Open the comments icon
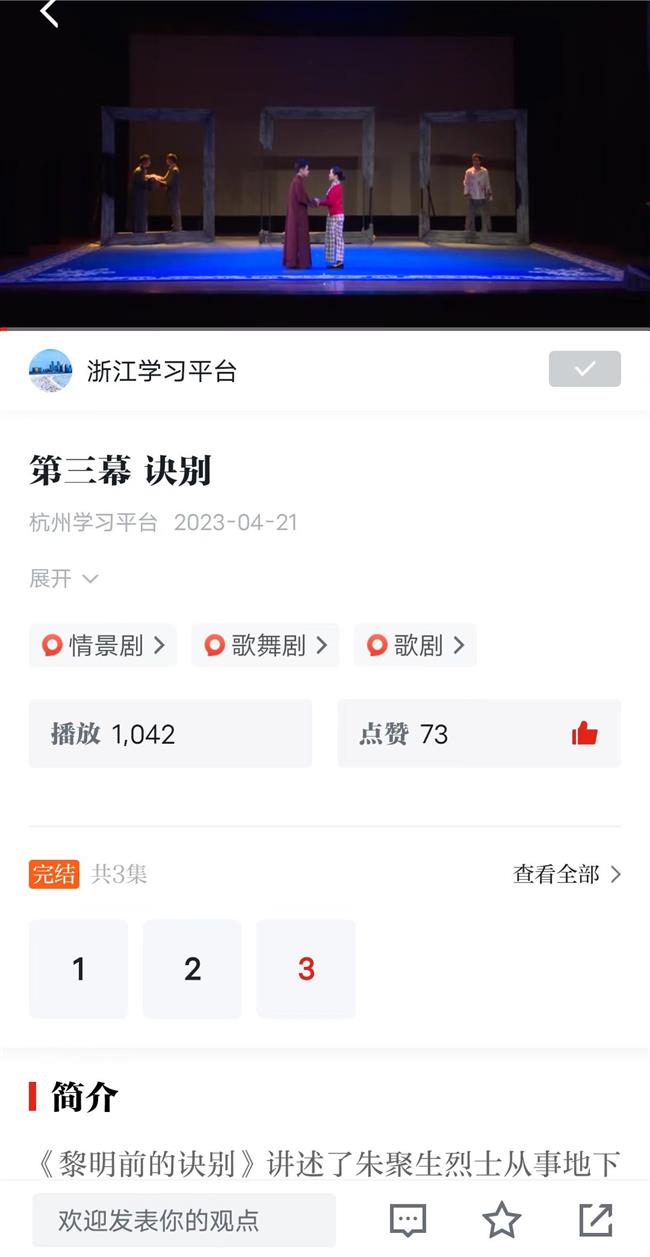650x1257 pixels. click(x=408, y=1220)
